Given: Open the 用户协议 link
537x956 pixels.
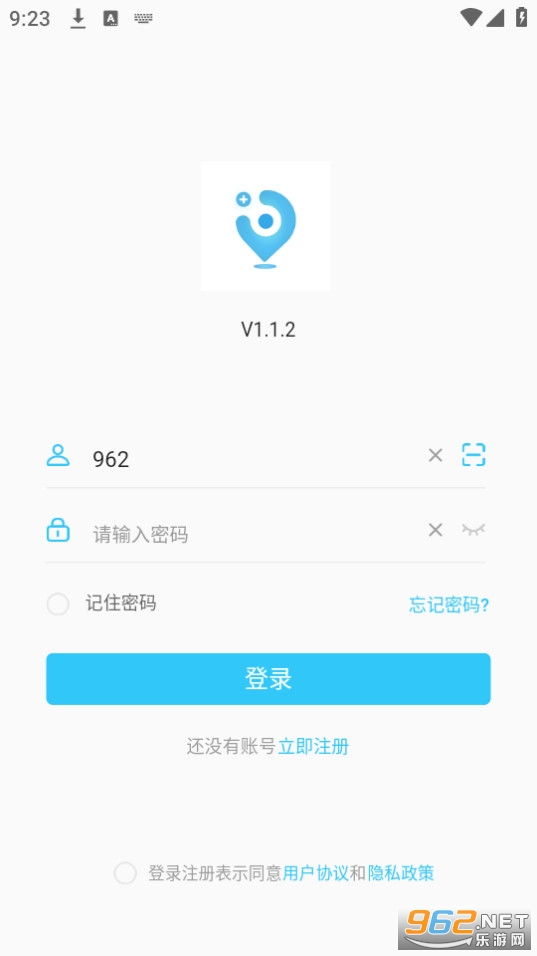Looking at the screenshot, I should [315, 872].
